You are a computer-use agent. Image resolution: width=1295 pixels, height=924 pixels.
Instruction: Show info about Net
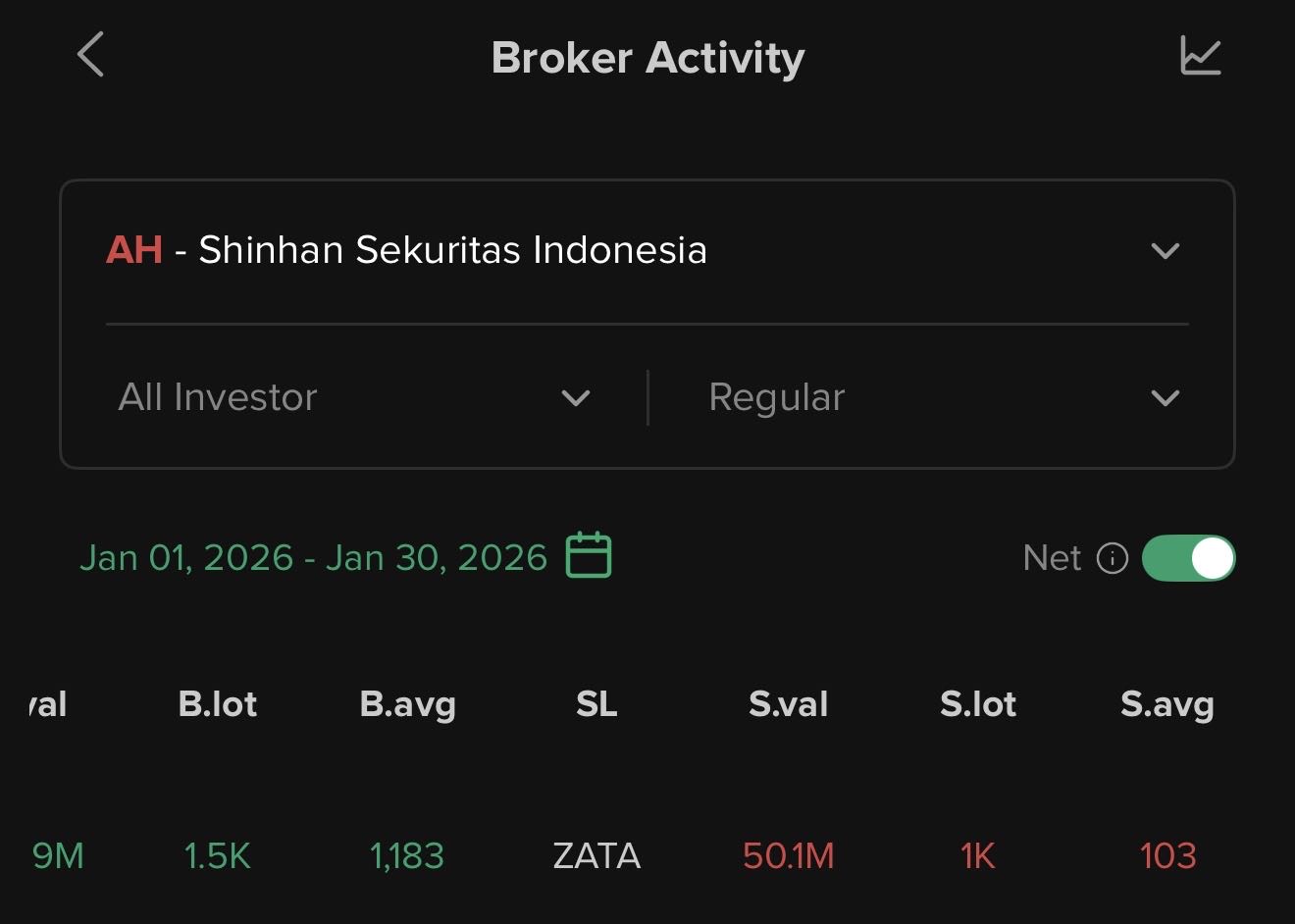1112,558
